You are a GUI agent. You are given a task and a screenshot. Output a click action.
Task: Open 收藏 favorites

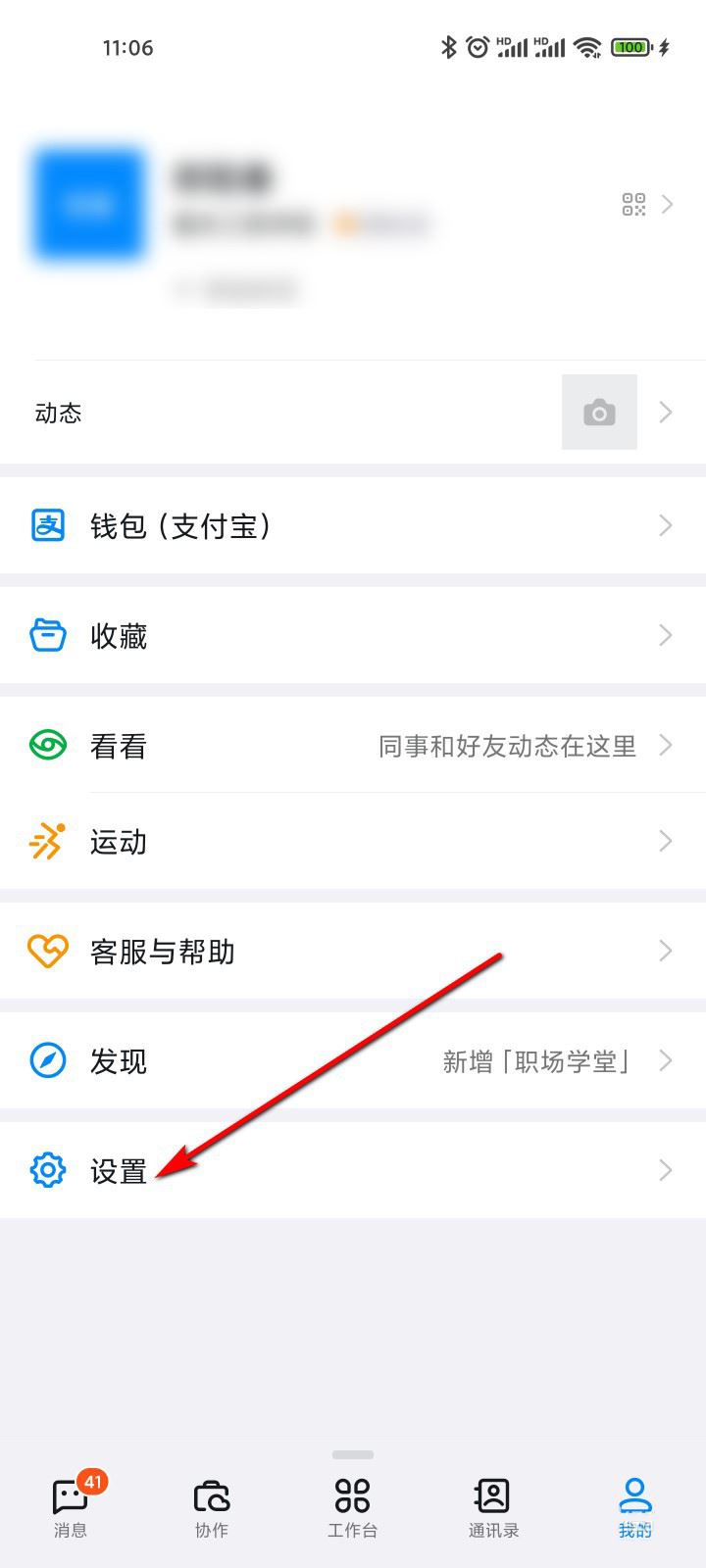[353, 636]
